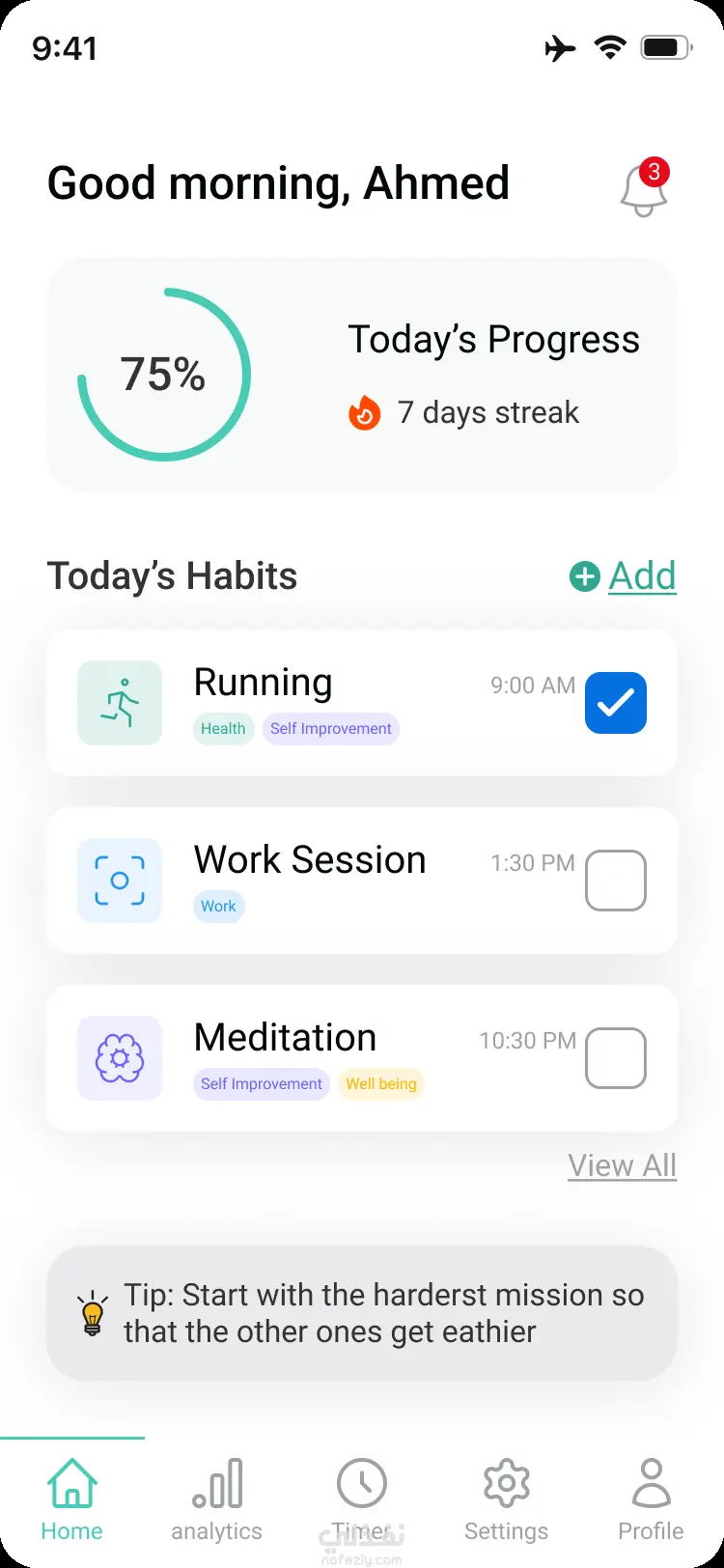Open the notifications bell

point(643,188)
